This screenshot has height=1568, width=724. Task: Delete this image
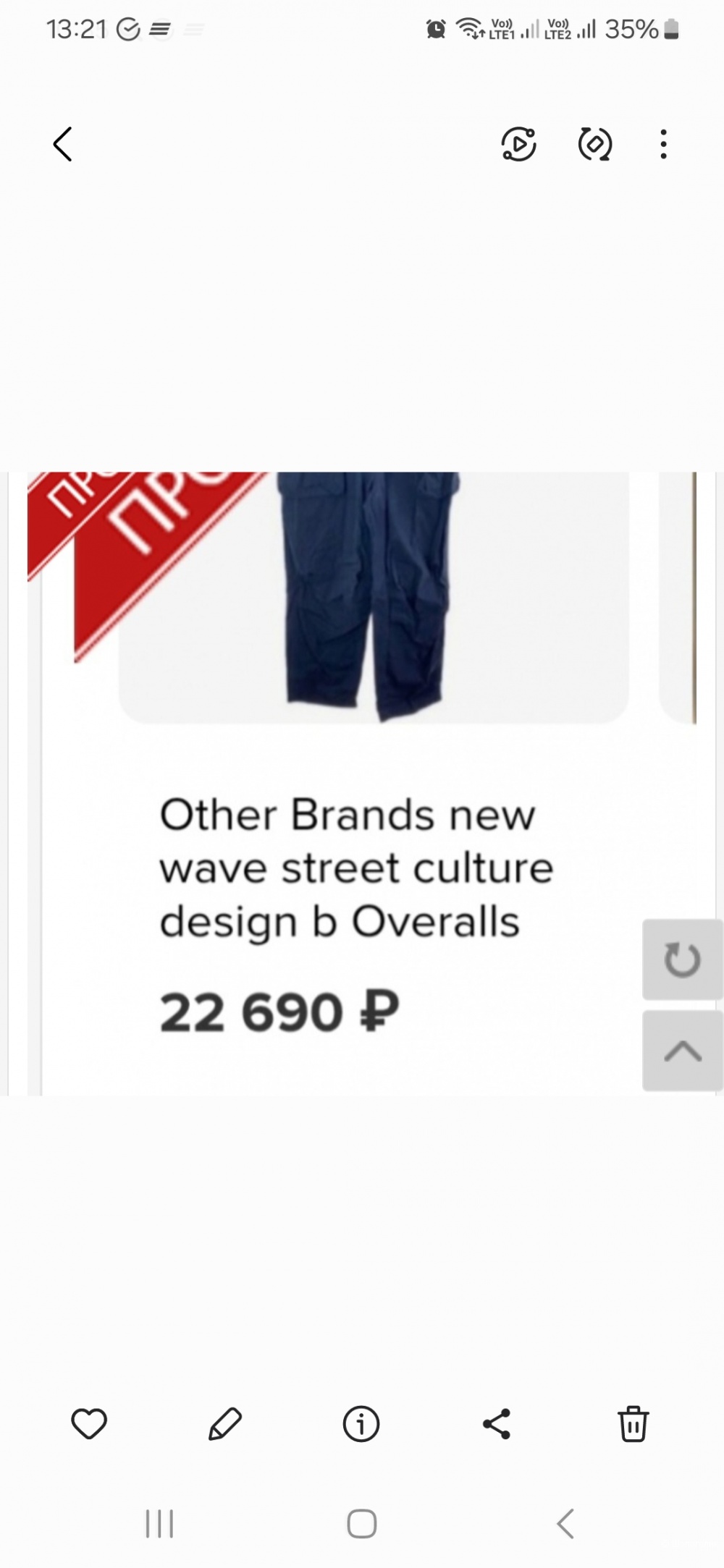[x=633, y=1424]
